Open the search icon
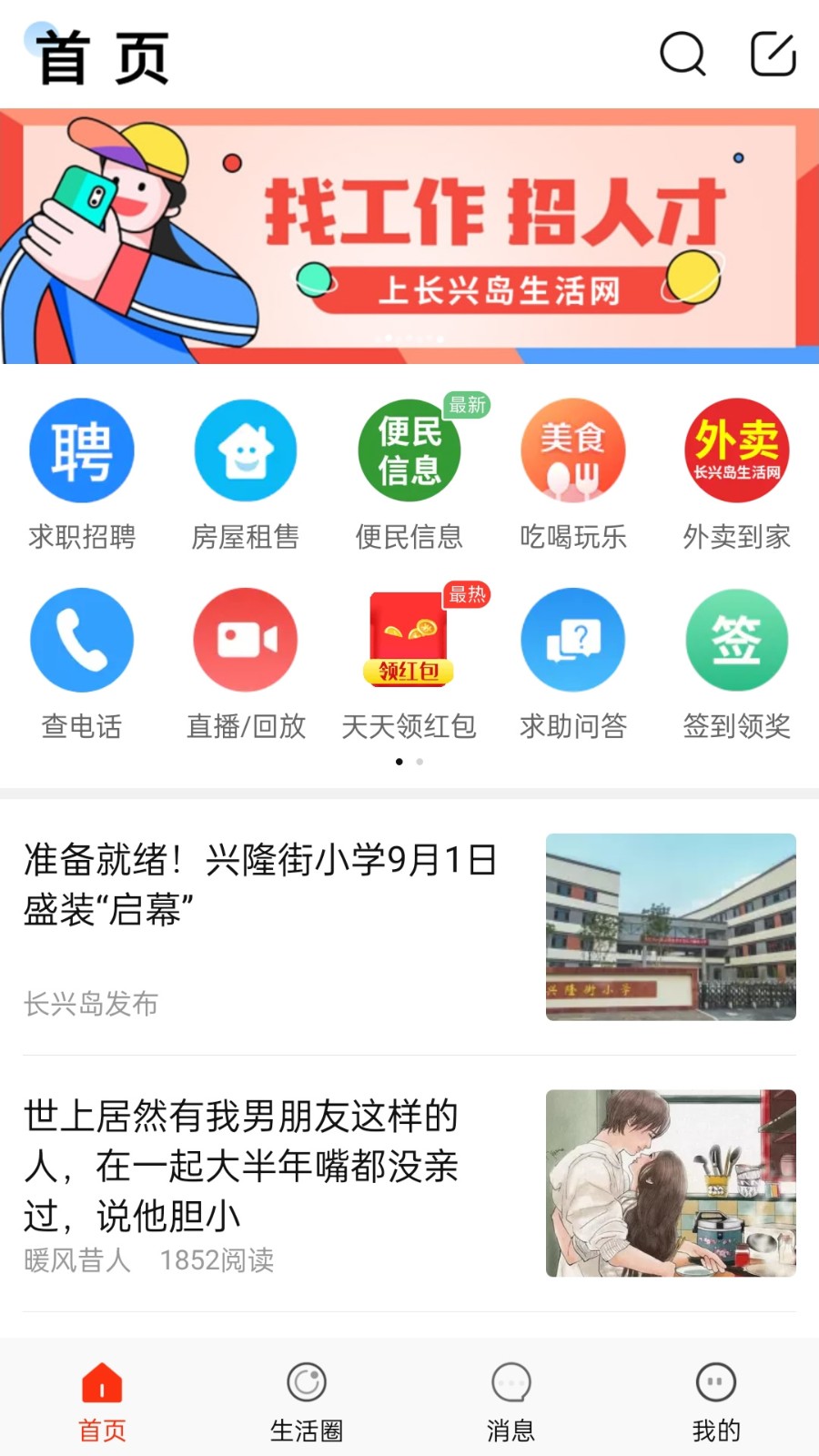Screen dimensions: 819x1456 (x=682, y=55)
